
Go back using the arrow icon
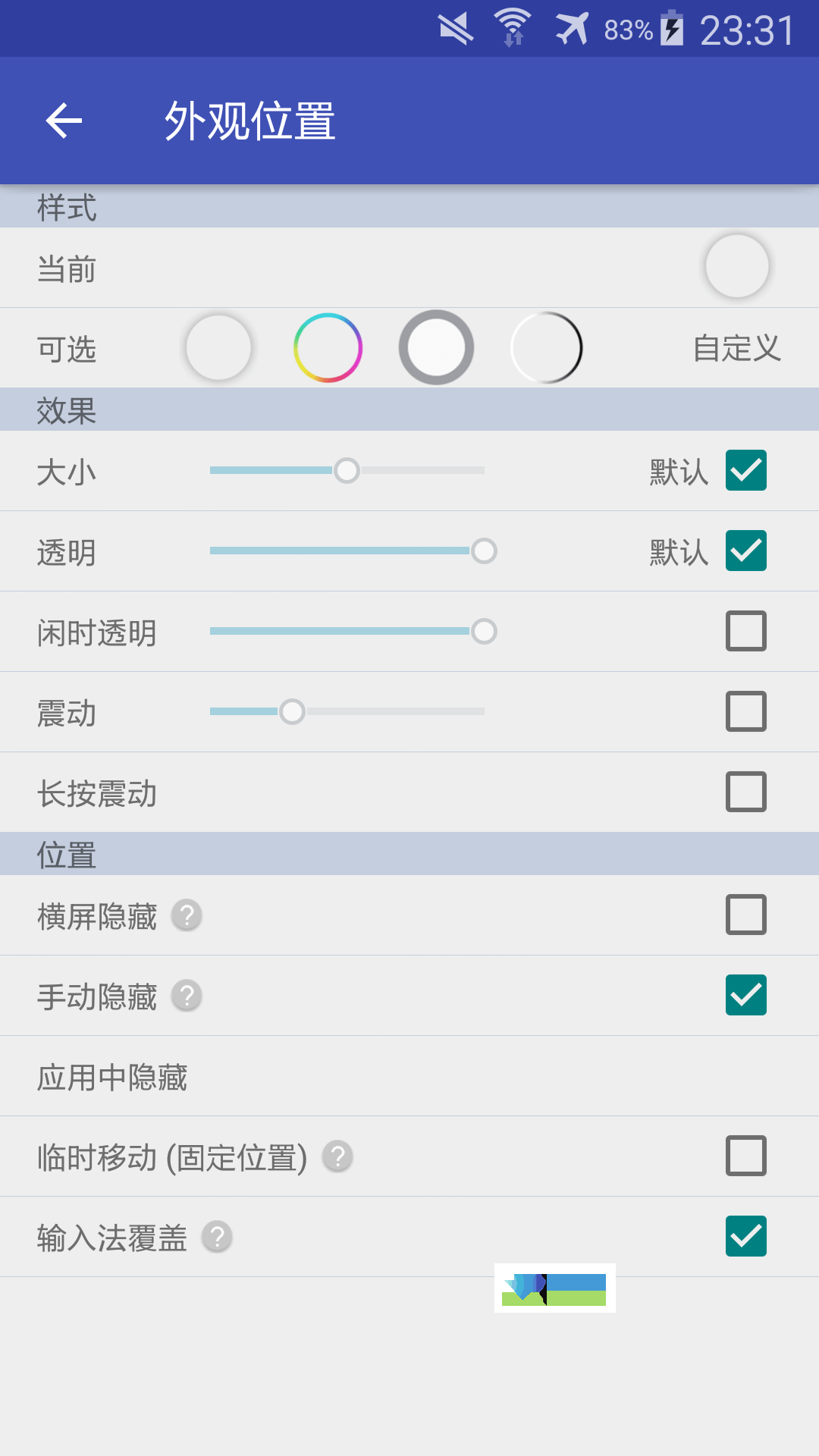64,121
